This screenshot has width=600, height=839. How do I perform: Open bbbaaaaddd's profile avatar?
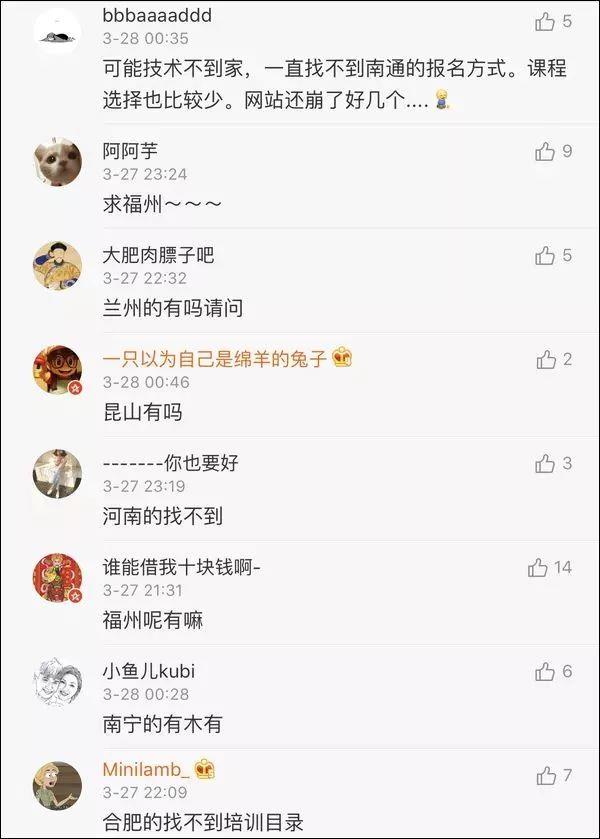[x=57, y=33]
